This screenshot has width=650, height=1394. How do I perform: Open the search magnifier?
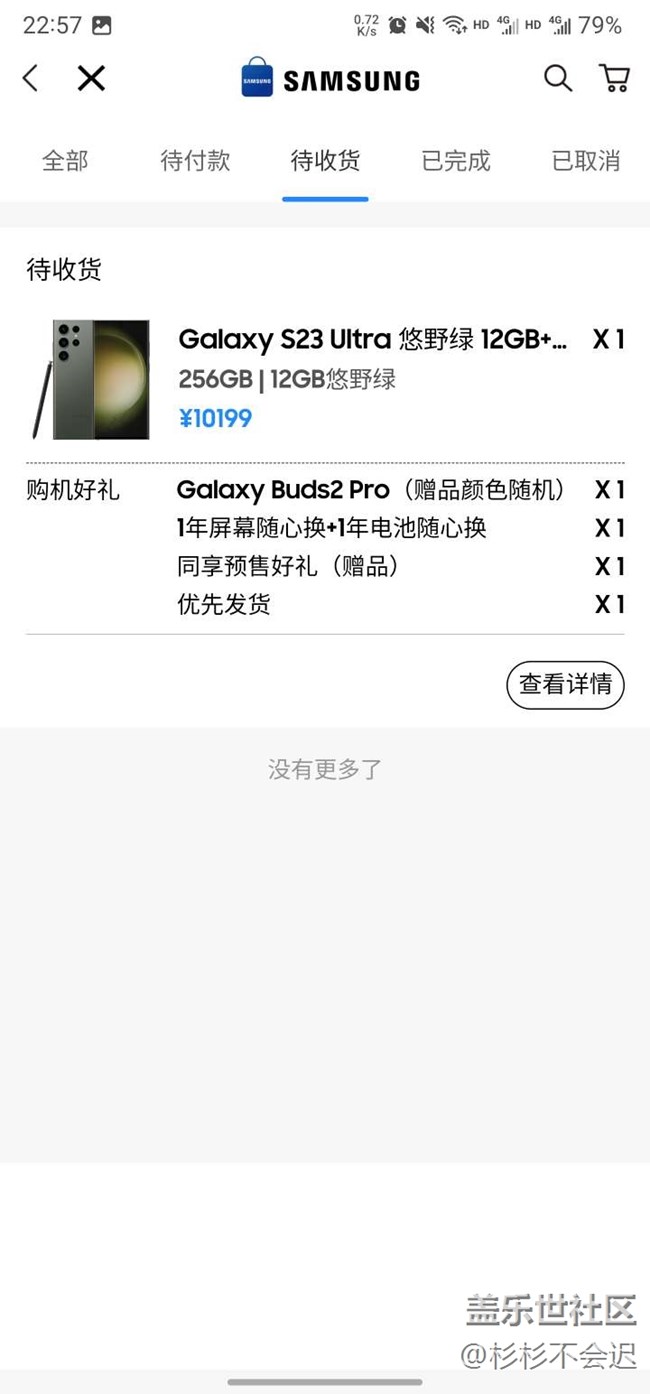558,78
